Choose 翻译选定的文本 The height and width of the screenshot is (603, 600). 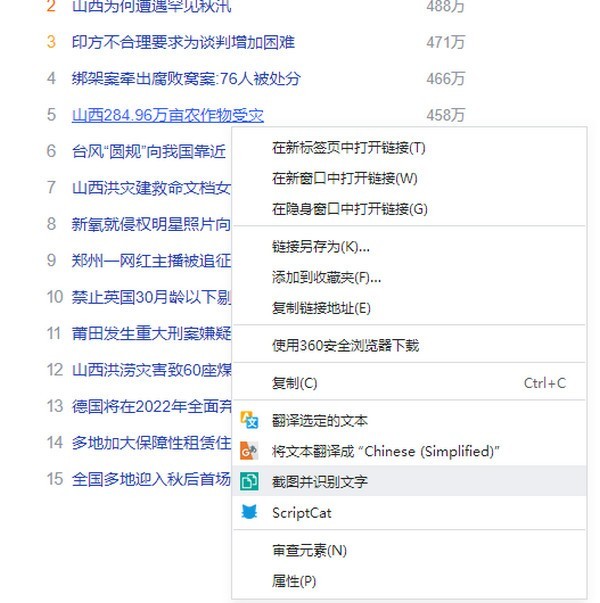click(x=320, y=421)
